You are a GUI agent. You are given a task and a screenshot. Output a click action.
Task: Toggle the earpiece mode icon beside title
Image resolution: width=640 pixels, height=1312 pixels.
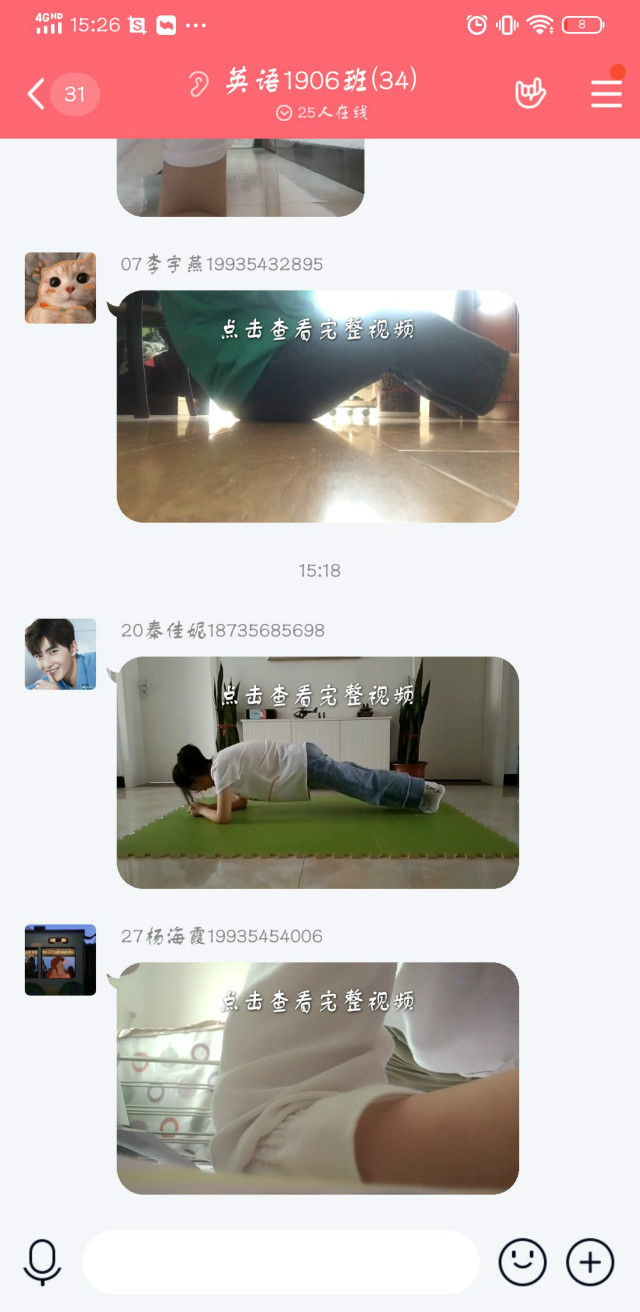tap(200, 82)
